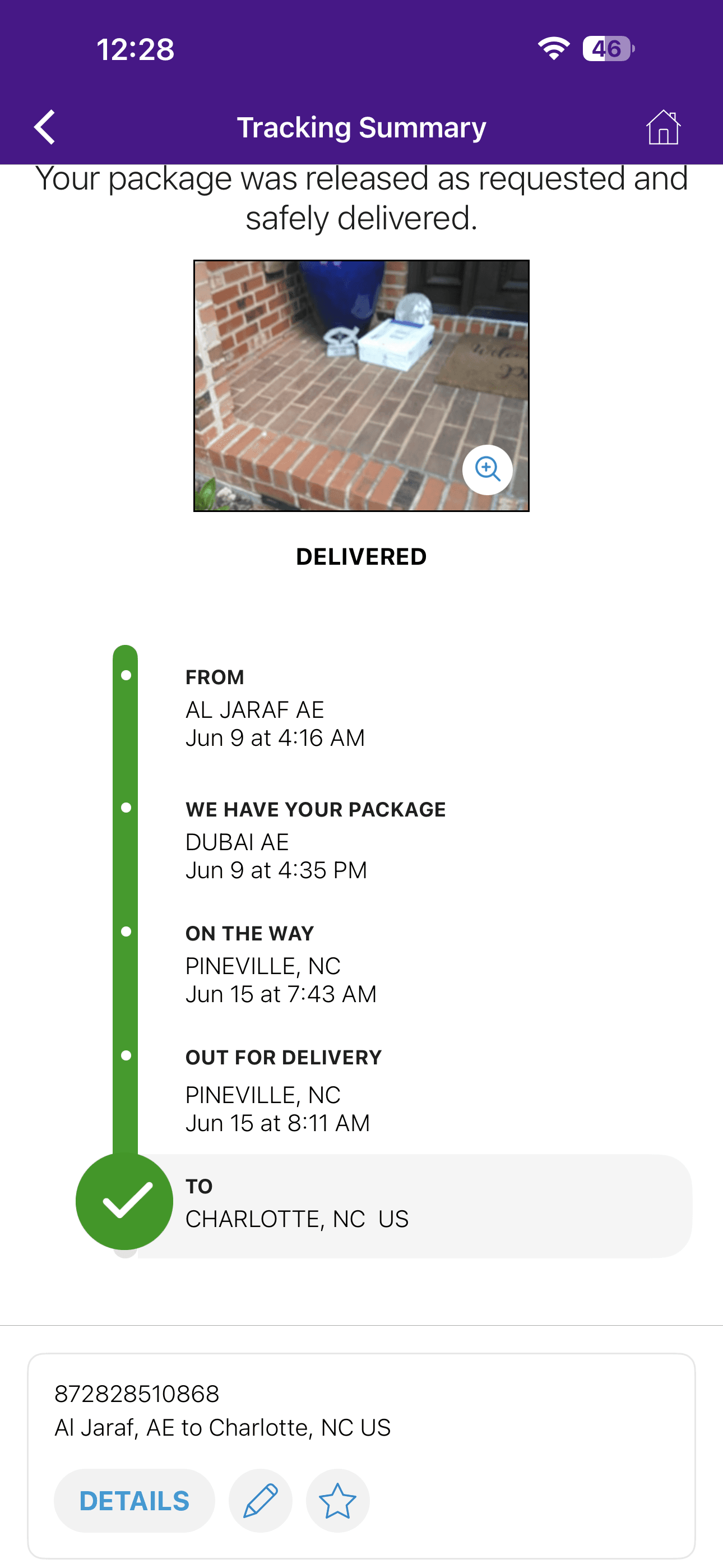Open the delivery photo of the package
The image size is (723, 1568).
pos(361,386)
